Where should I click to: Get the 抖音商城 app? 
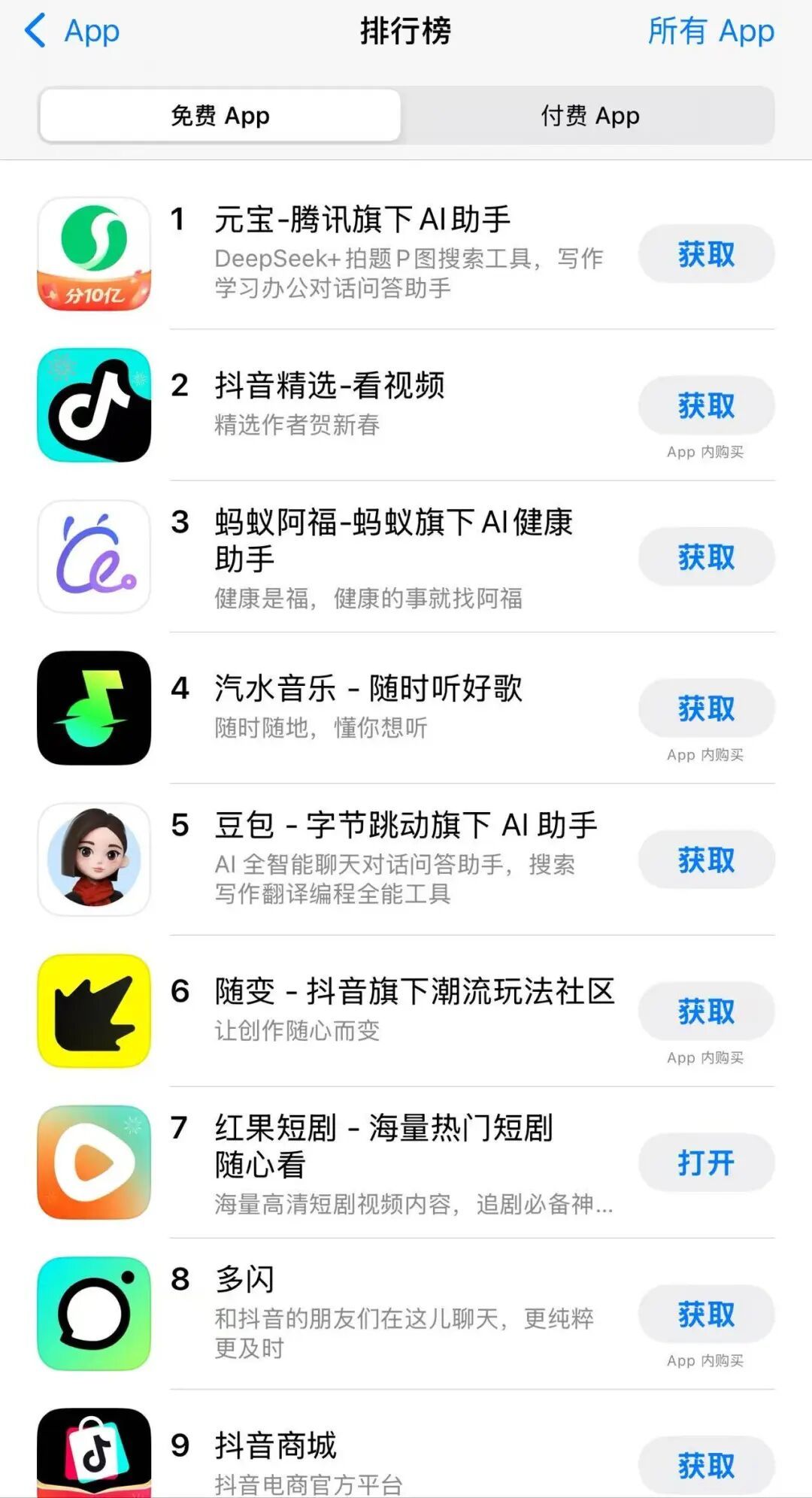point(706,1466)
